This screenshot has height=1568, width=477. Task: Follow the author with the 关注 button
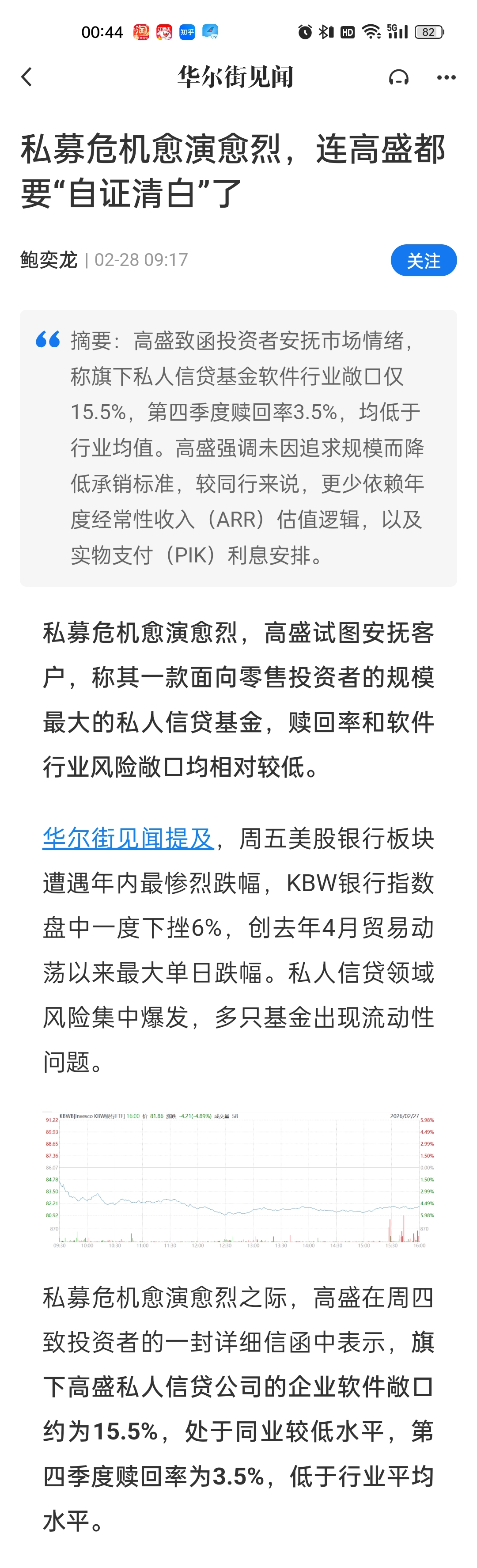point(423,261)
